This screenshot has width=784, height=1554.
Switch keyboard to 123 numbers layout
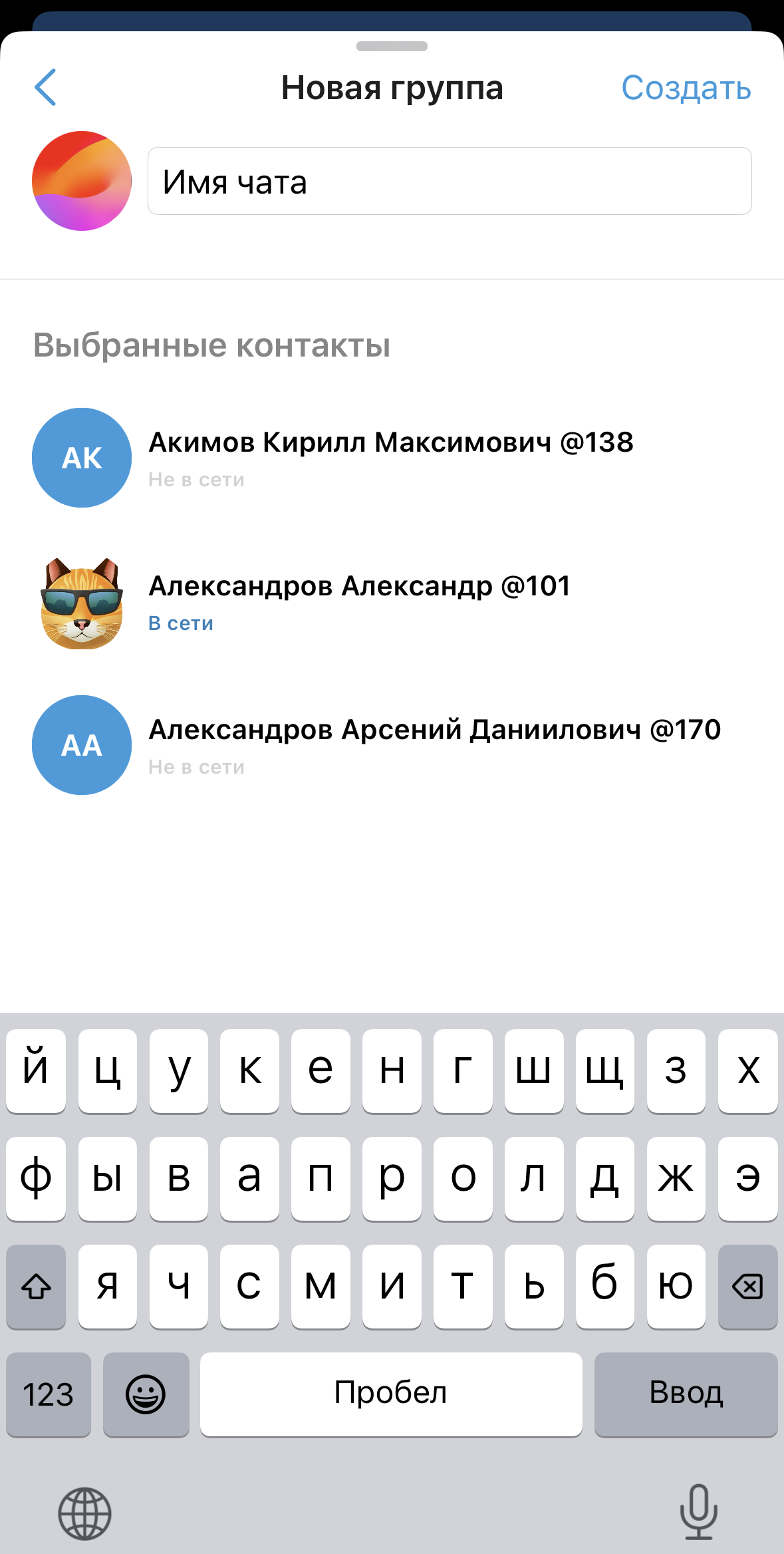tap(49, 1394)
